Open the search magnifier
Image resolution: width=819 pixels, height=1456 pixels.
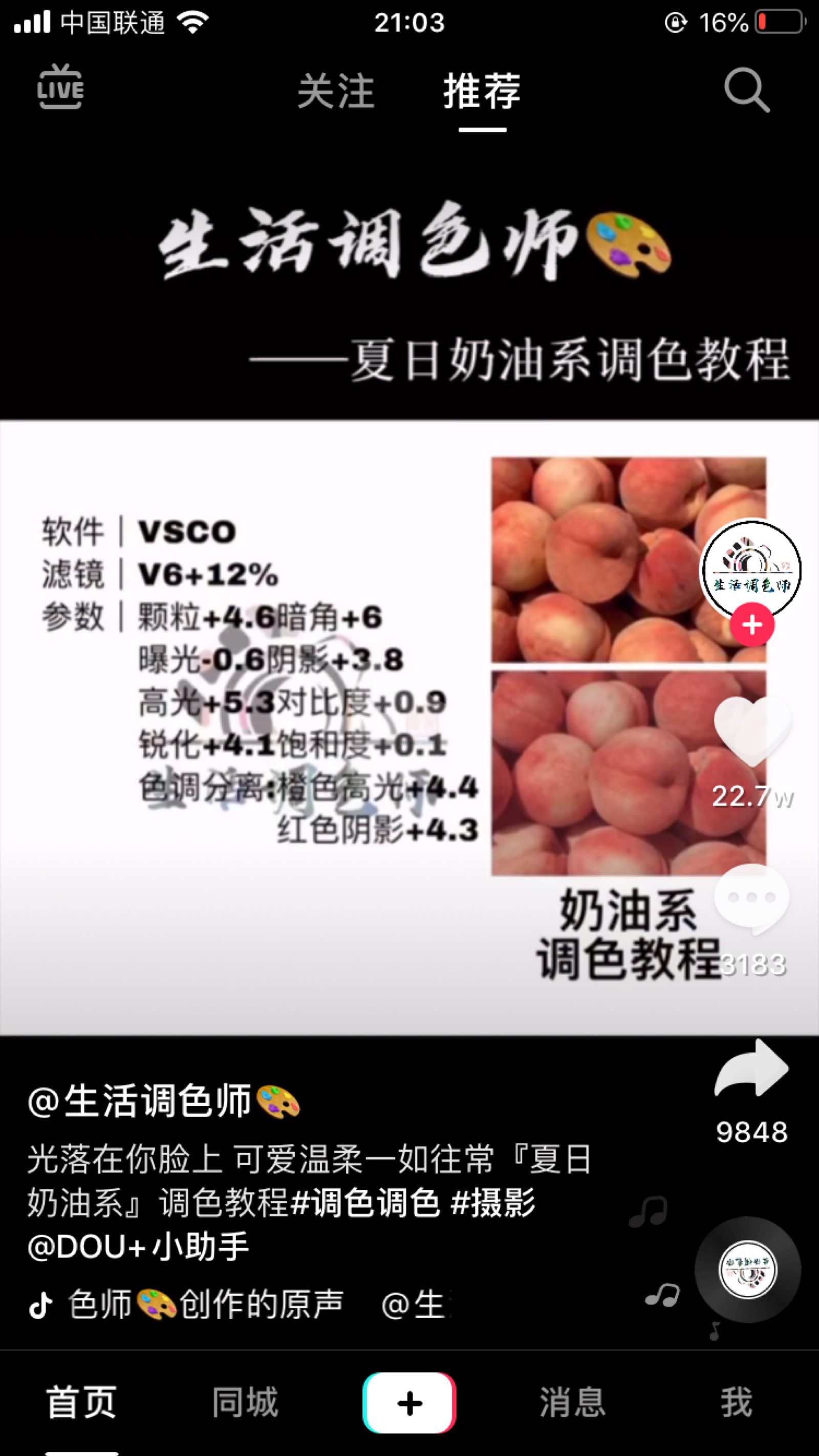[746, 90]
